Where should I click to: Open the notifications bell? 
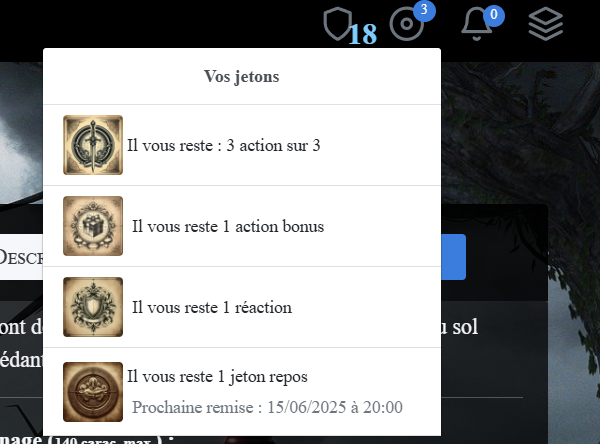(x=478, y=26)
